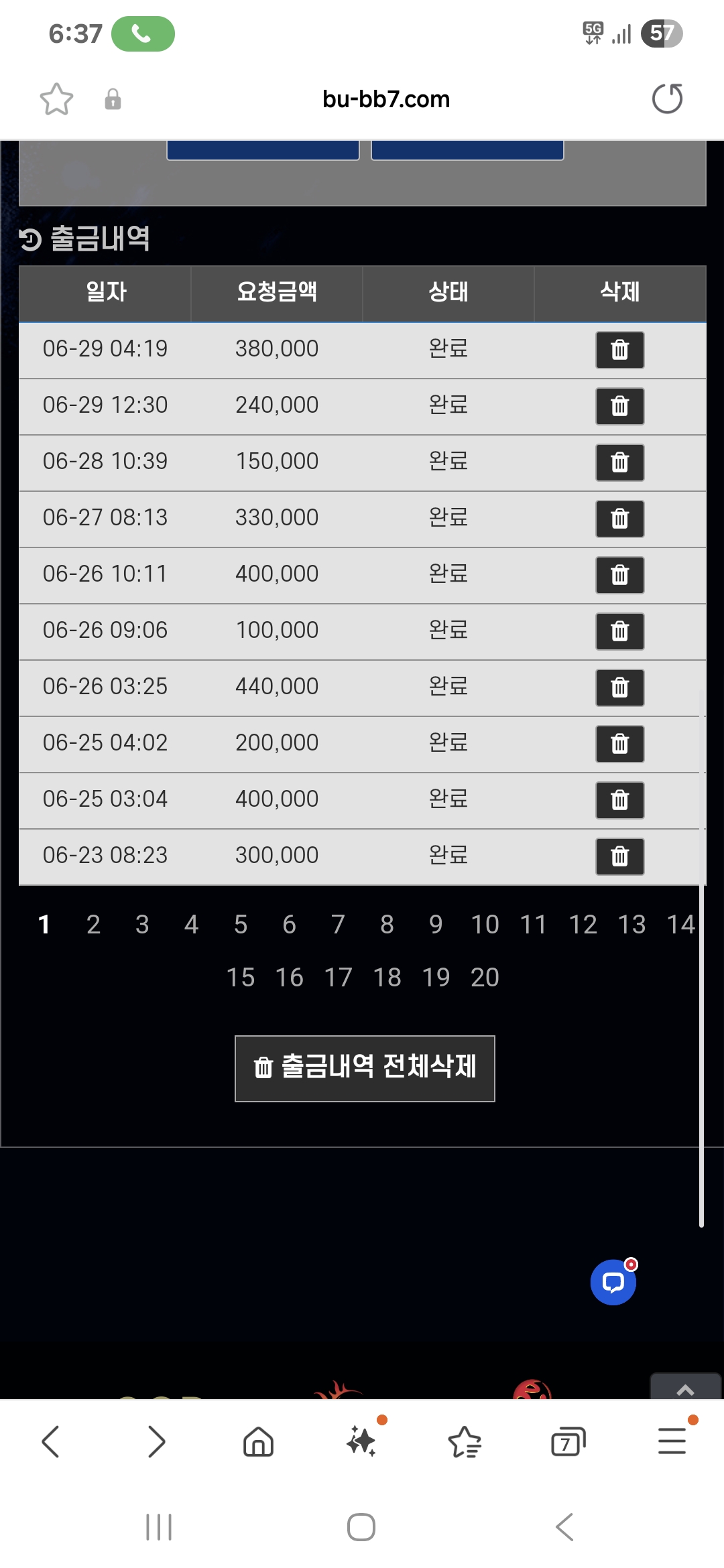Reload the page with the refresh icon
724x1568 pixels.
667,99
